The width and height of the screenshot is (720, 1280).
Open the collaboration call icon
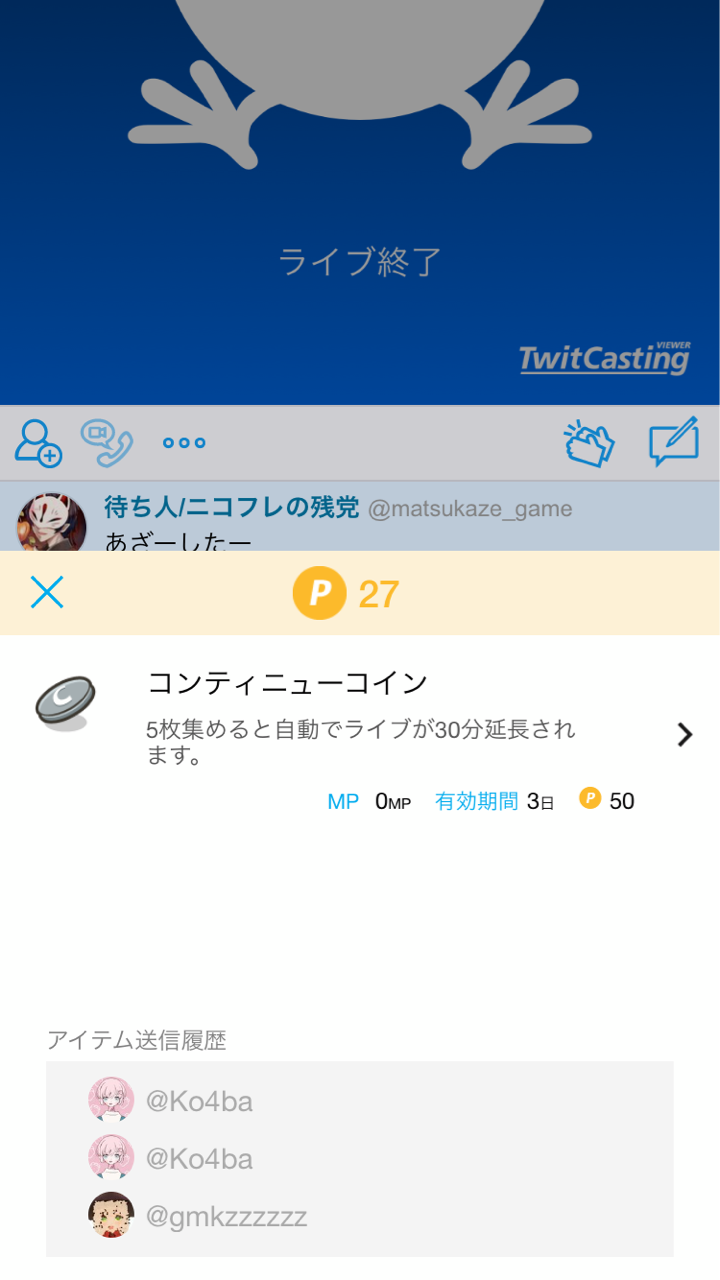[x=107, y=443]
